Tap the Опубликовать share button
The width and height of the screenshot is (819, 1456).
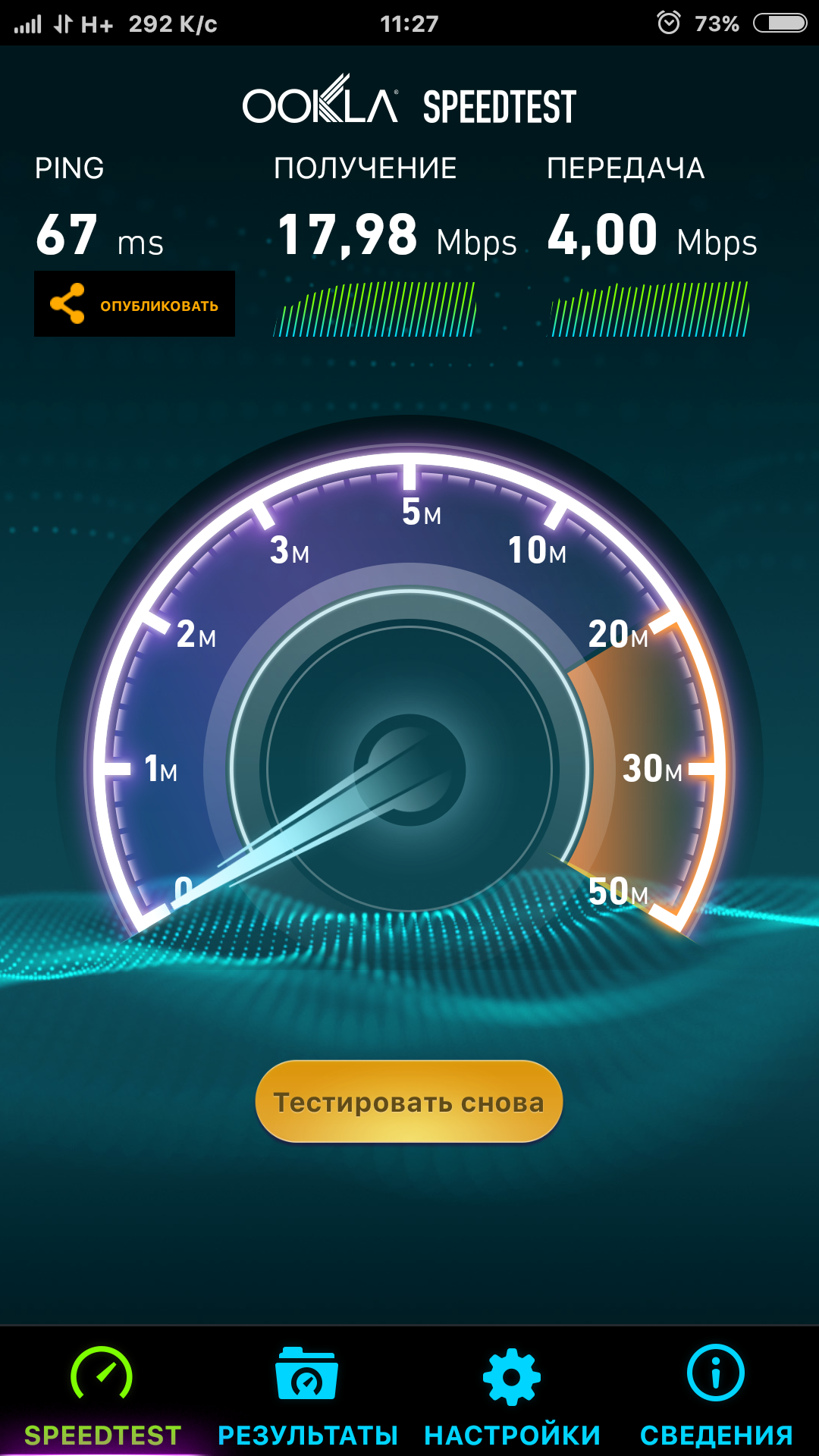coord(134,304)
